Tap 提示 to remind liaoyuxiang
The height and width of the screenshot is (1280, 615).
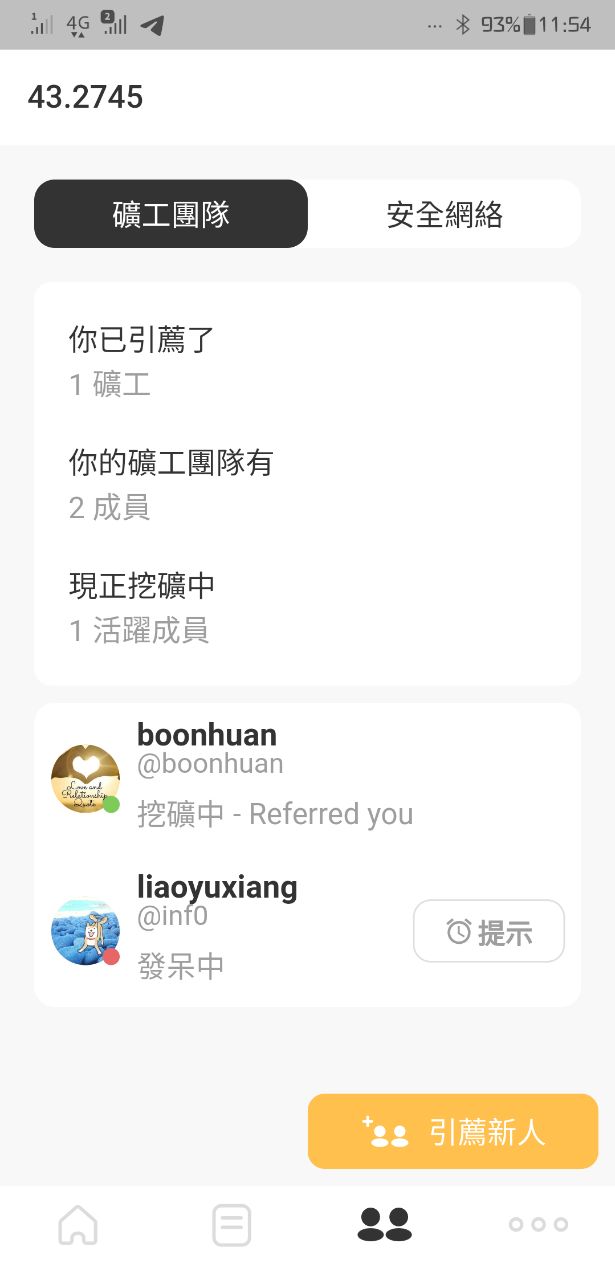(x=489, y=932)
